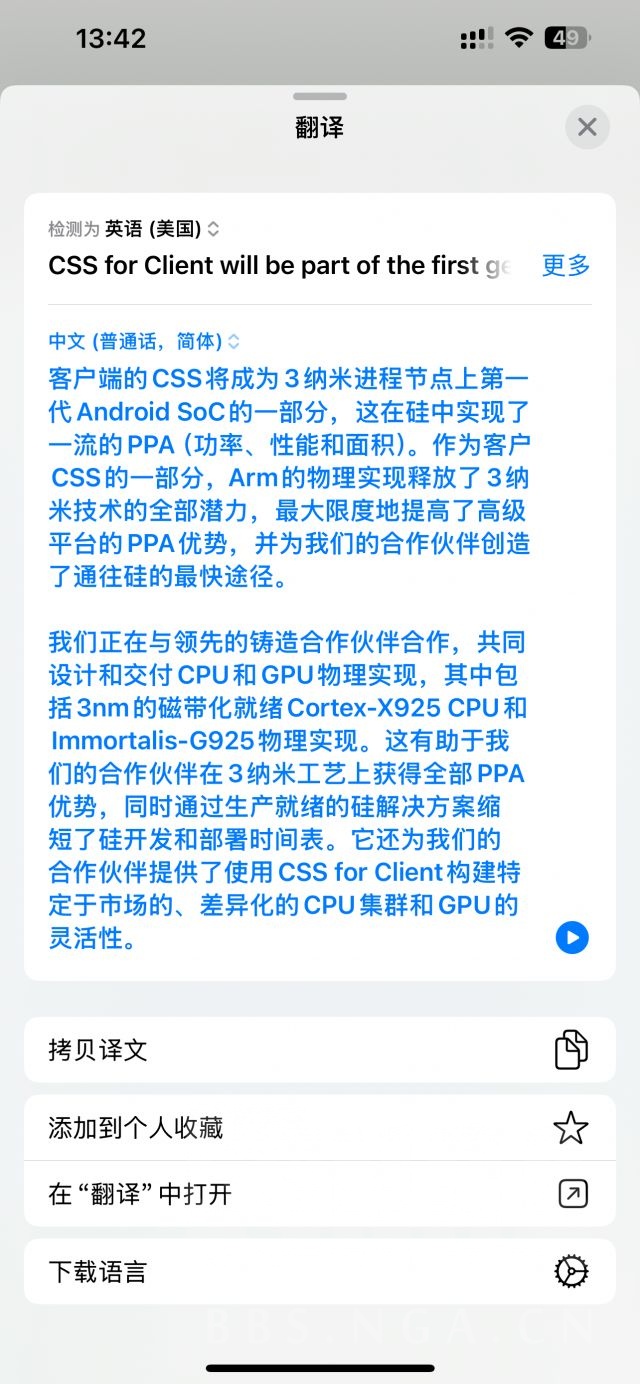Open 下载语言 to download languages
This screenshot has width=640, height=1384.
coord(319,1272)
